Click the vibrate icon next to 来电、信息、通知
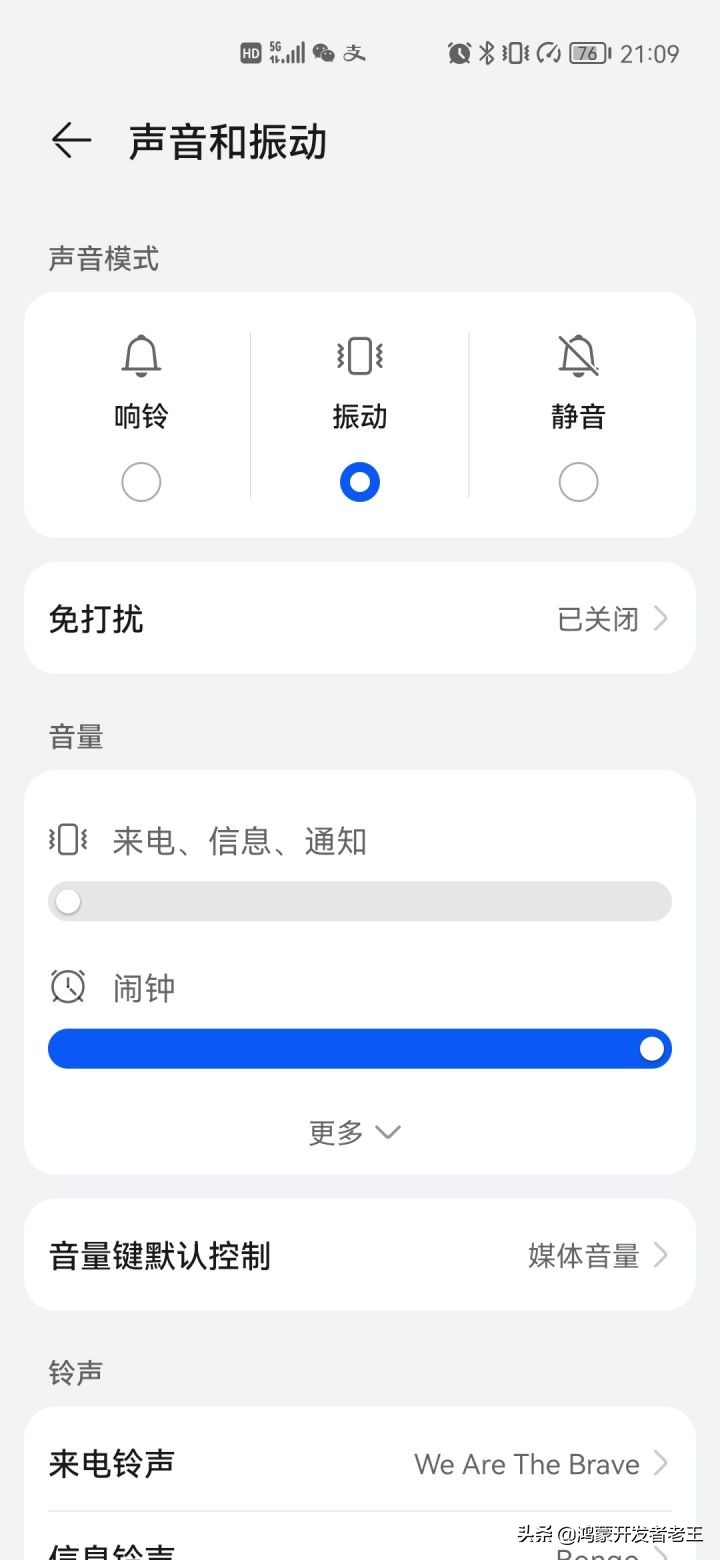This screenshot has width=720, height=1560. pyautogui.click(x=67, y=840)
